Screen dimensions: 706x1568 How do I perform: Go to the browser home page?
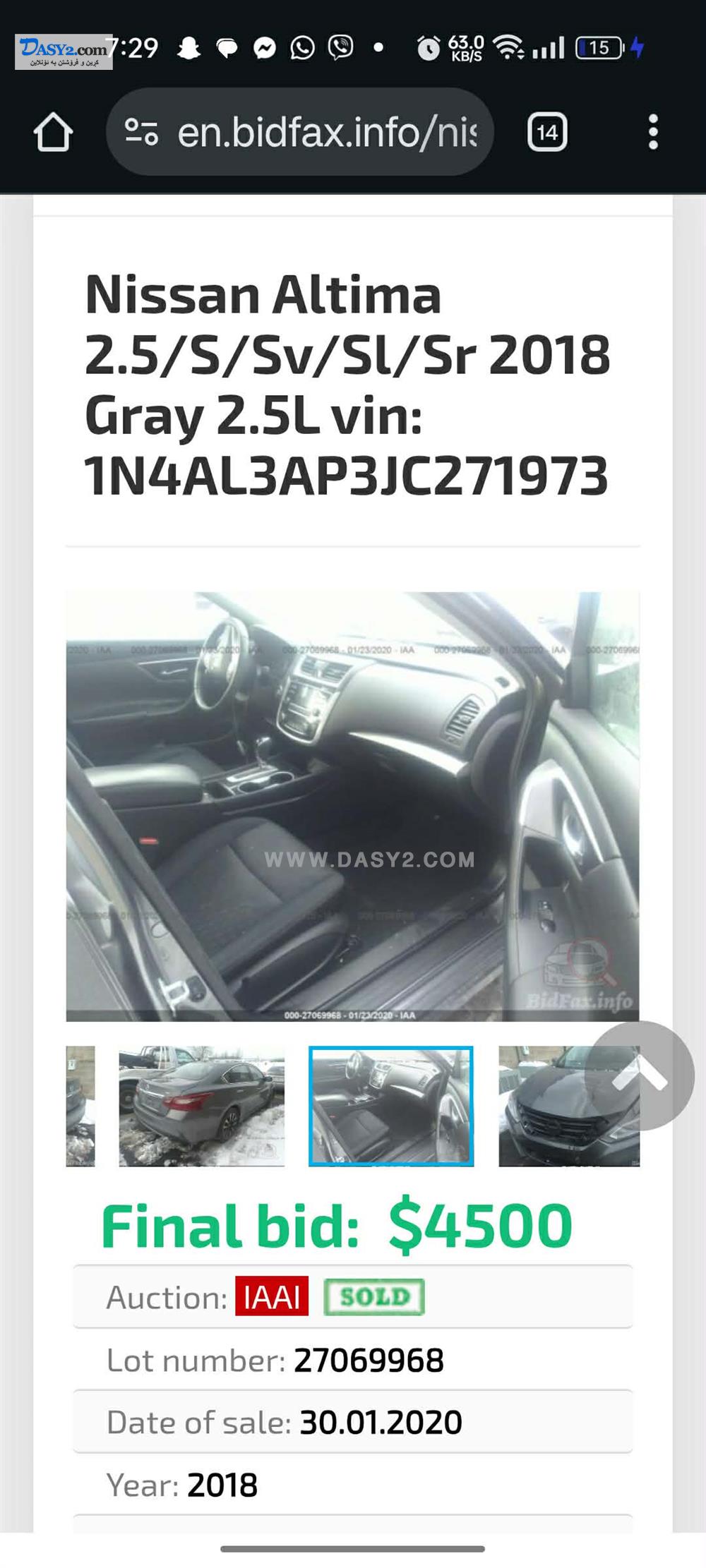tap(53, 132)
